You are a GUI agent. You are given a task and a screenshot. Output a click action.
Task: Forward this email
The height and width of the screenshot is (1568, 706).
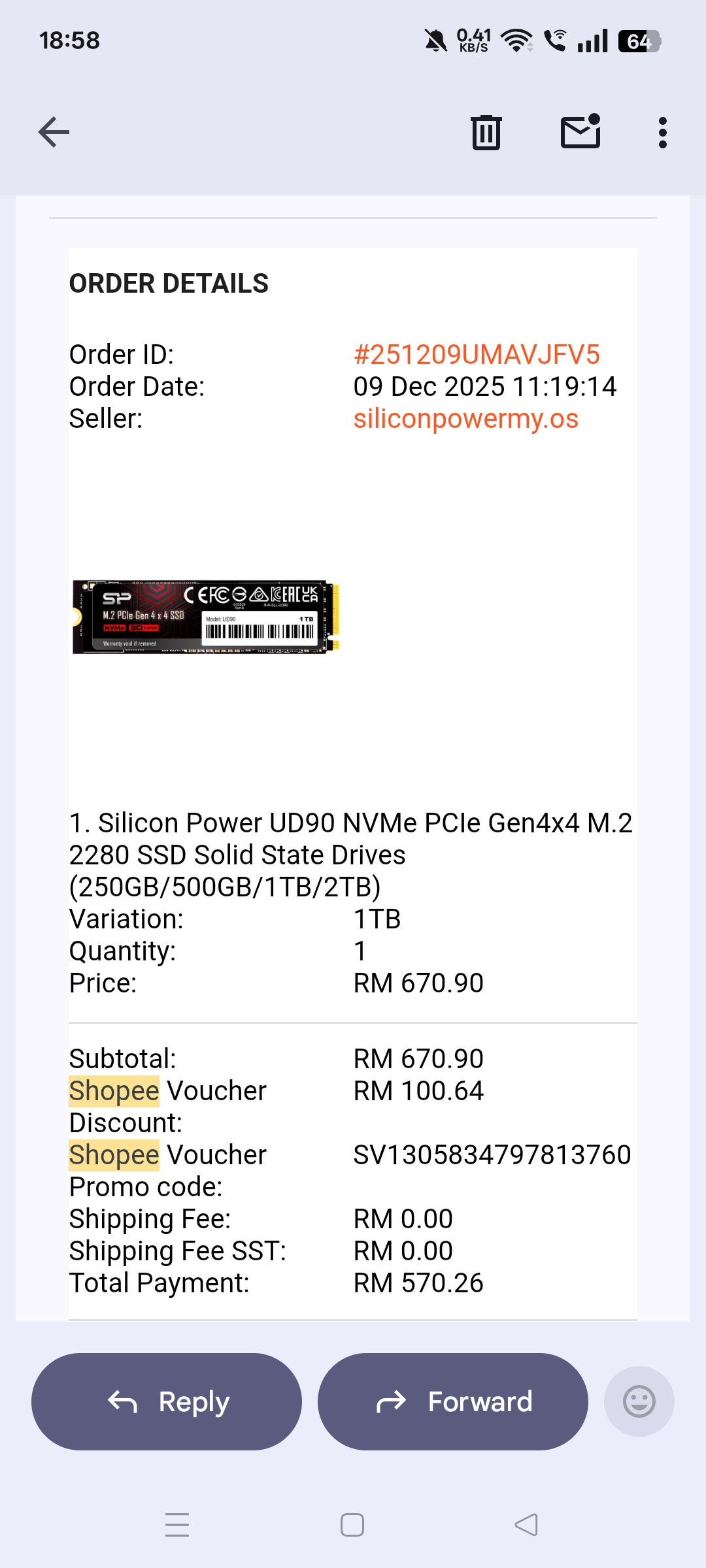click(x=452, y=1401)
